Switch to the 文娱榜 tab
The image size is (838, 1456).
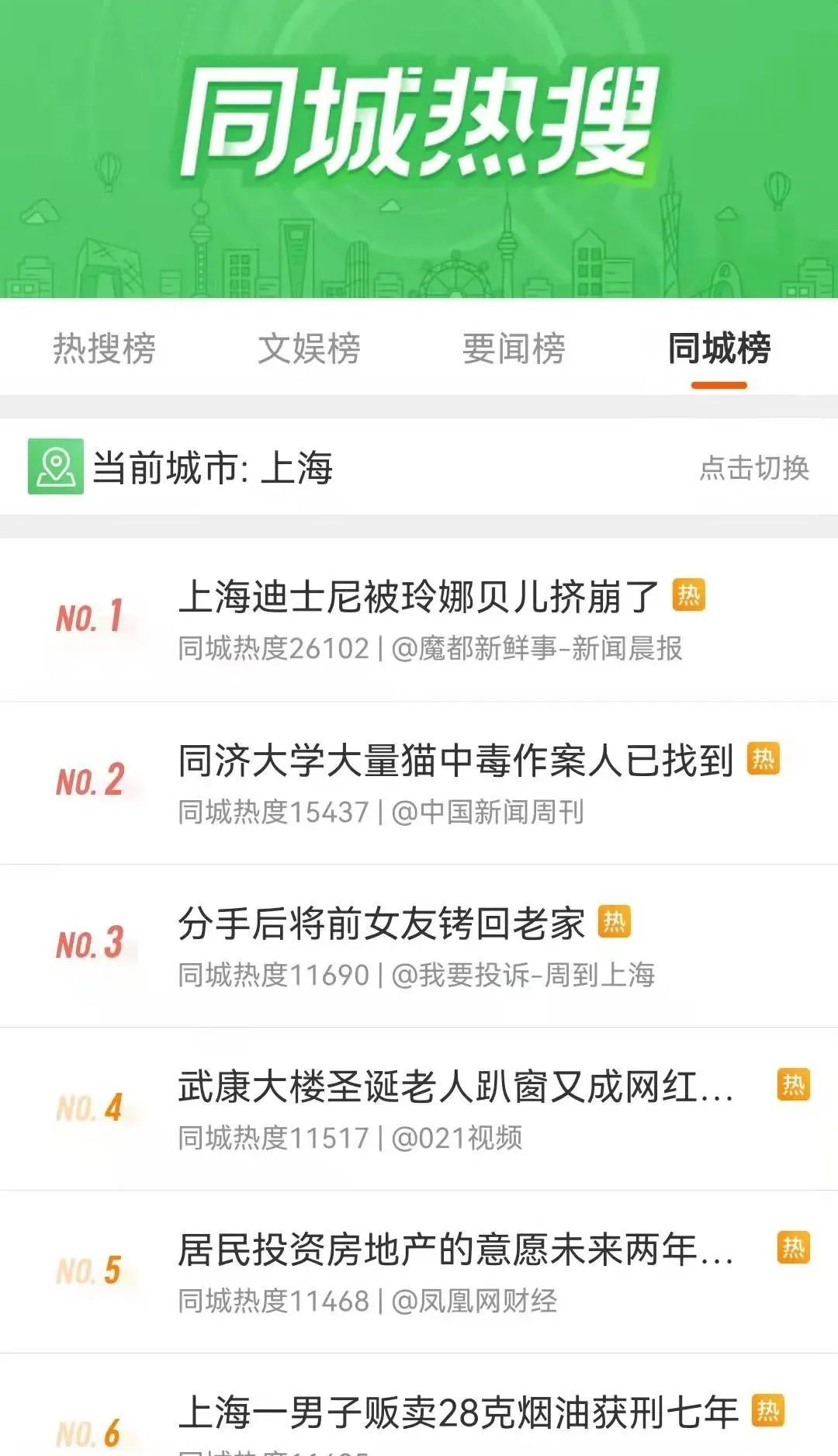(309, 348)
